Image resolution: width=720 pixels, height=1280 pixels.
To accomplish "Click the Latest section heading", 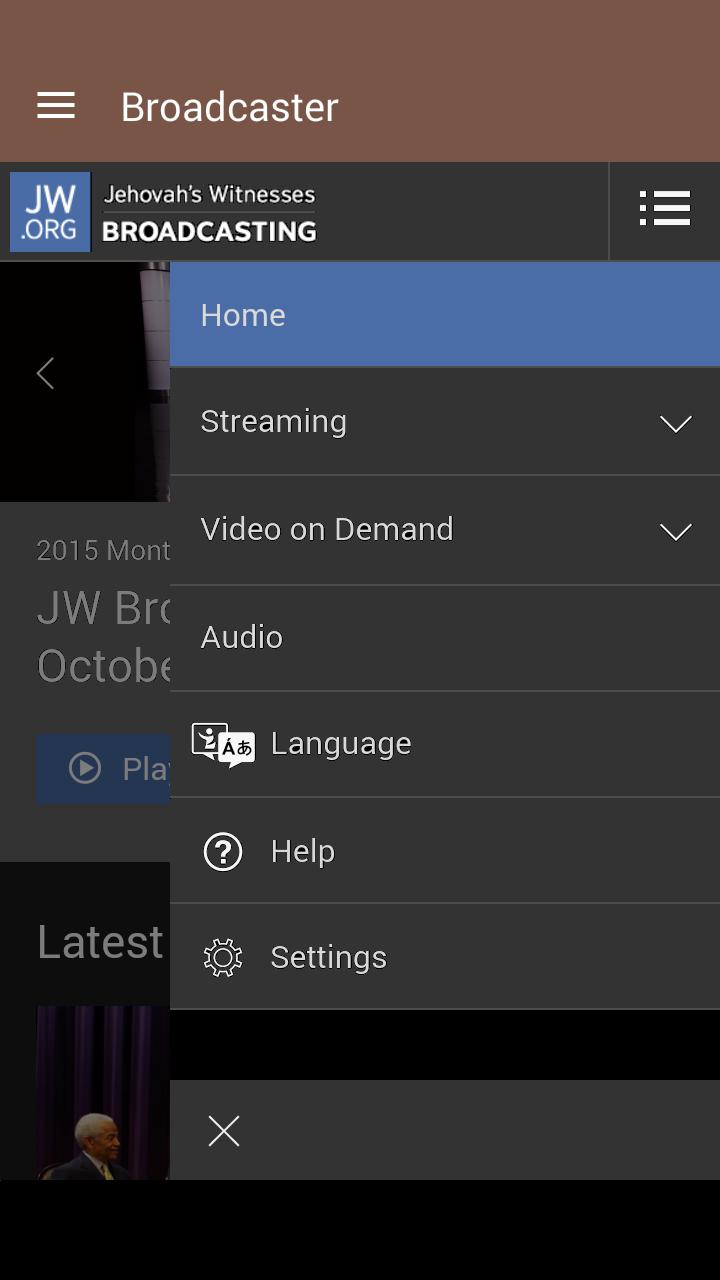I will (x=99, y=941).
